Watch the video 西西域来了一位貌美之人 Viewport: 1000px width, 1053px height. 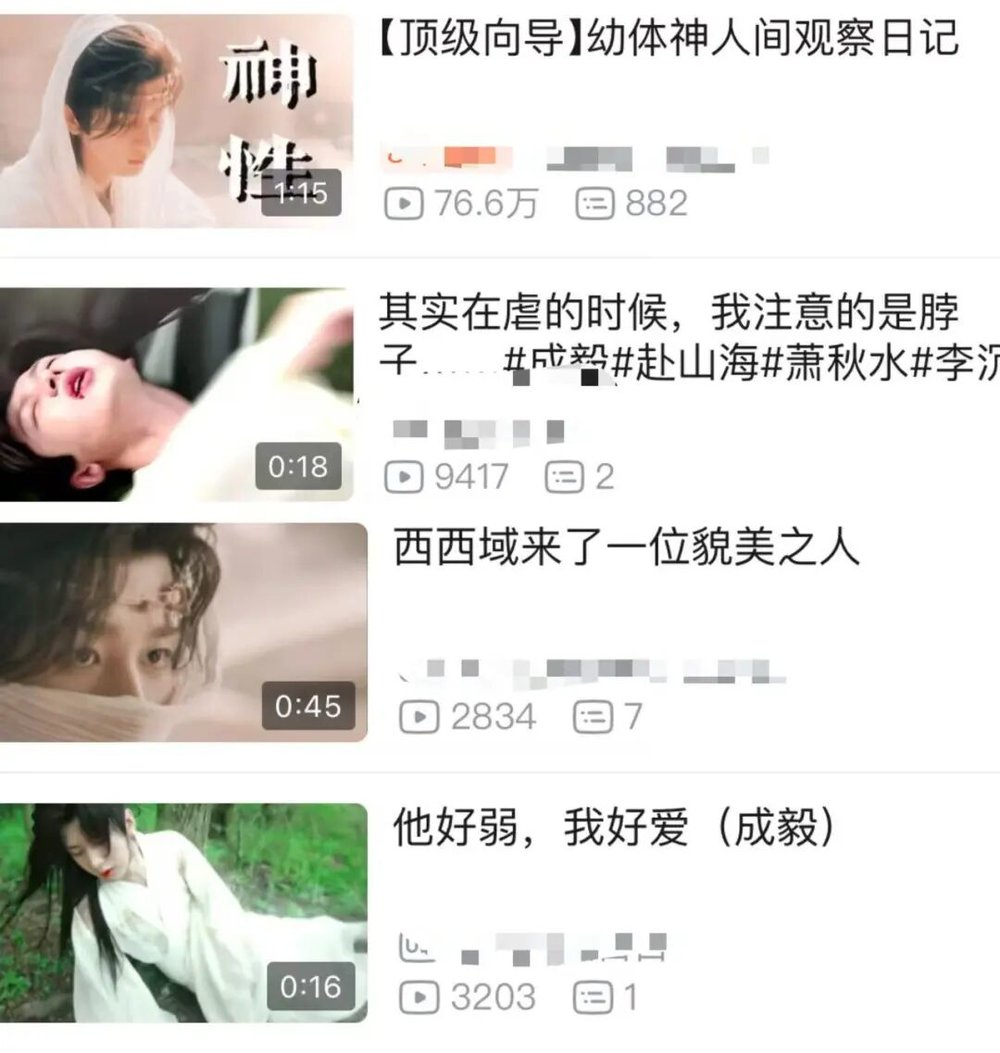pyautogui.click(x=182, y=632)
